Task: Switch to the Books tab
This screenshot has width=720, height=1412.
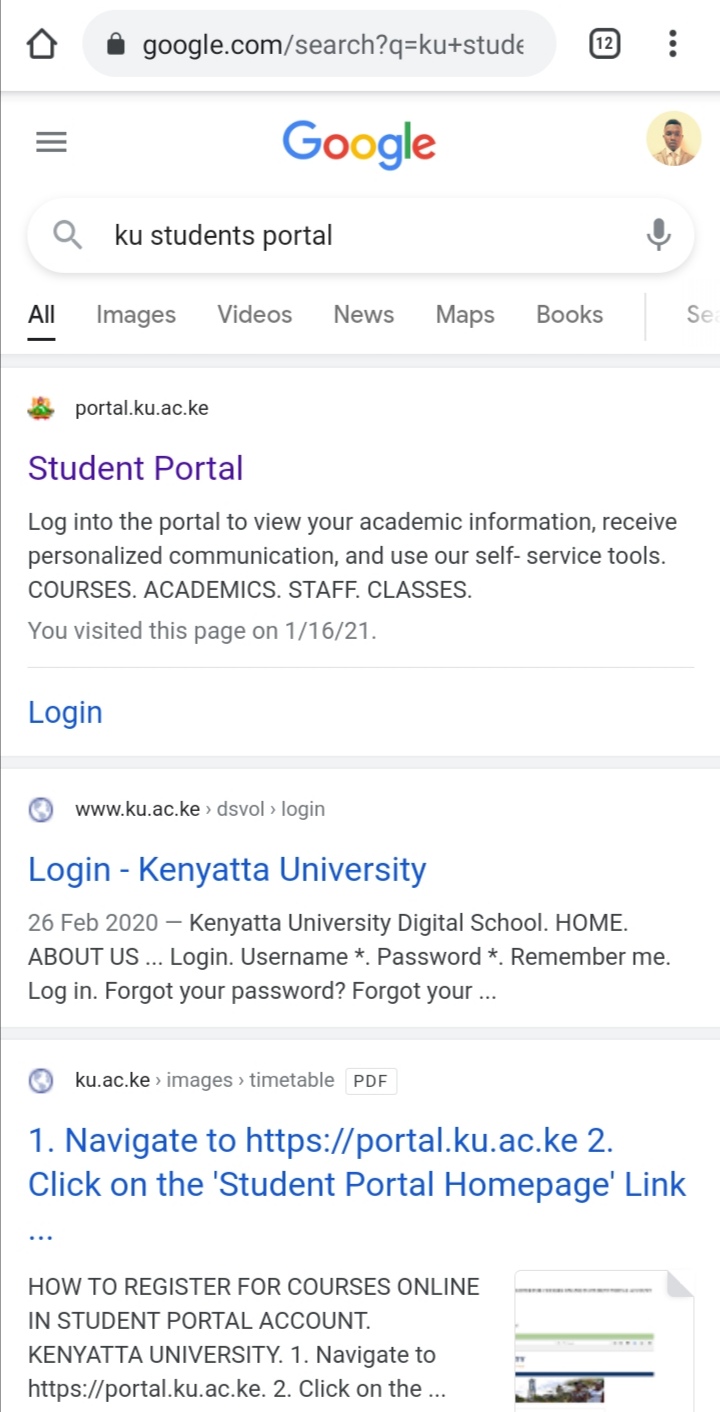Action: 570,315
